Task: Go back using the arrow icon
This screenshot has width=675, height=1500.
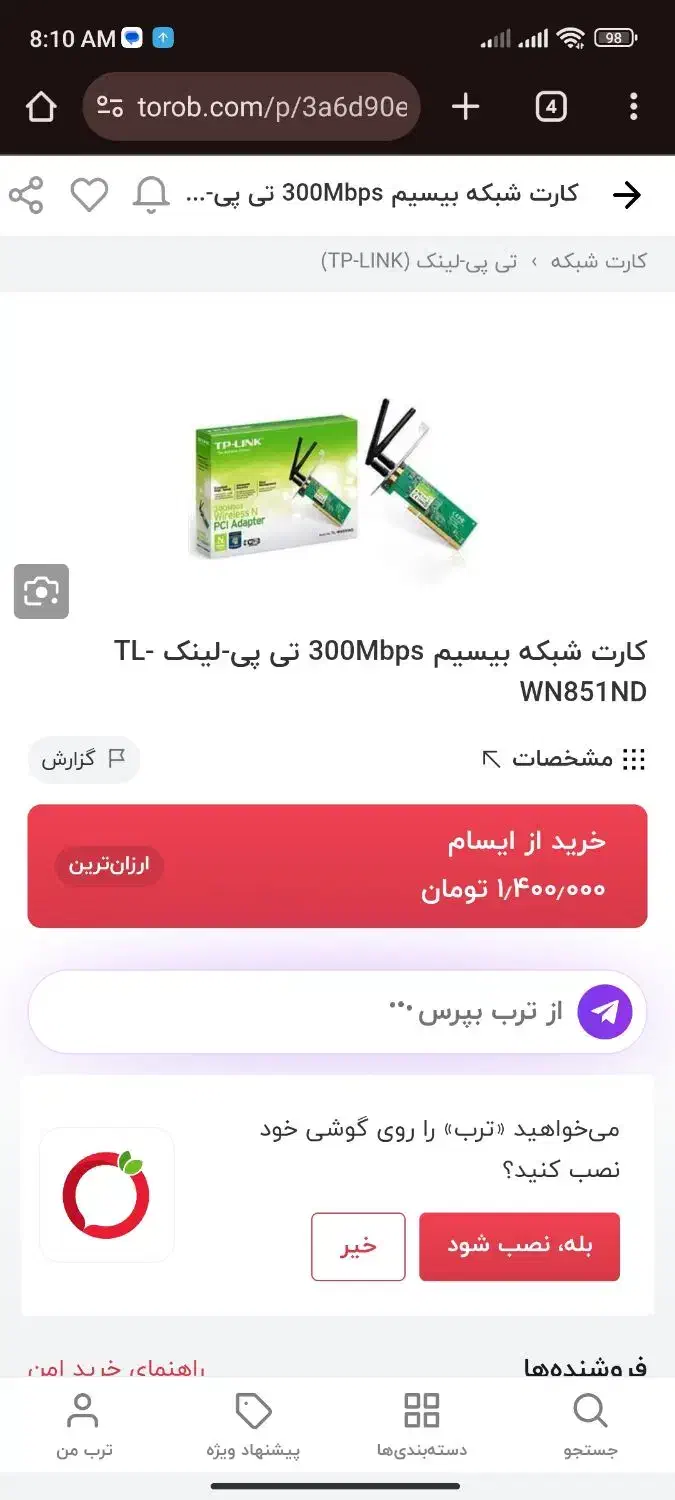Action: click(626, 195)
